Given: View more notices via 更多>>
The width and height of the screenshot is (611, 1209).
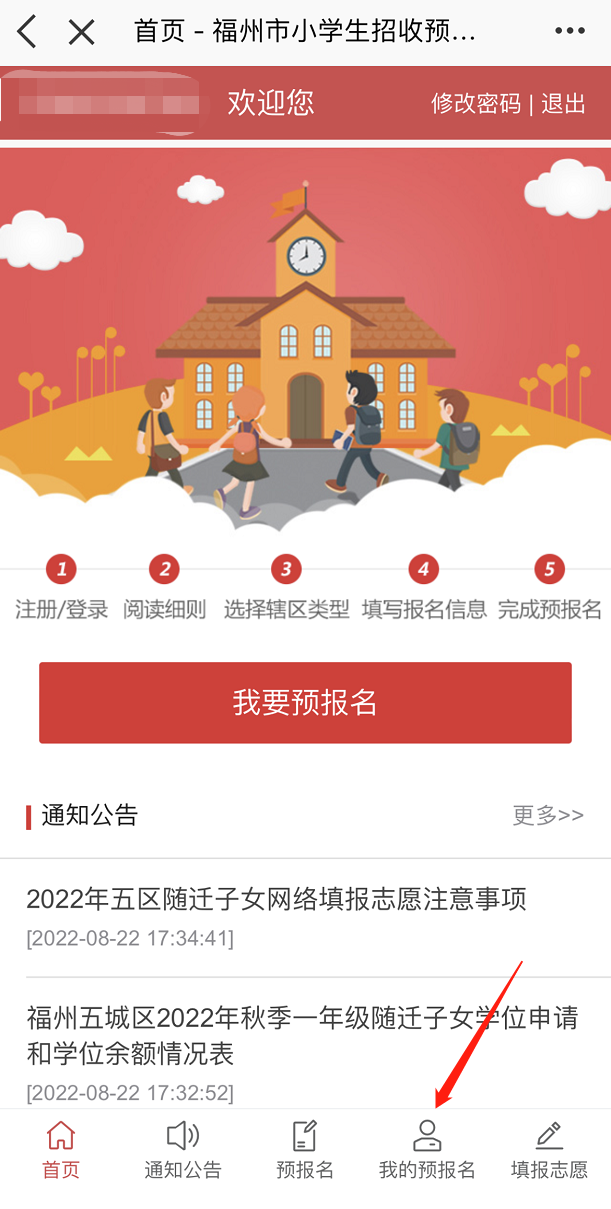Looking at the screenshot, I should (x=548, y=815).
